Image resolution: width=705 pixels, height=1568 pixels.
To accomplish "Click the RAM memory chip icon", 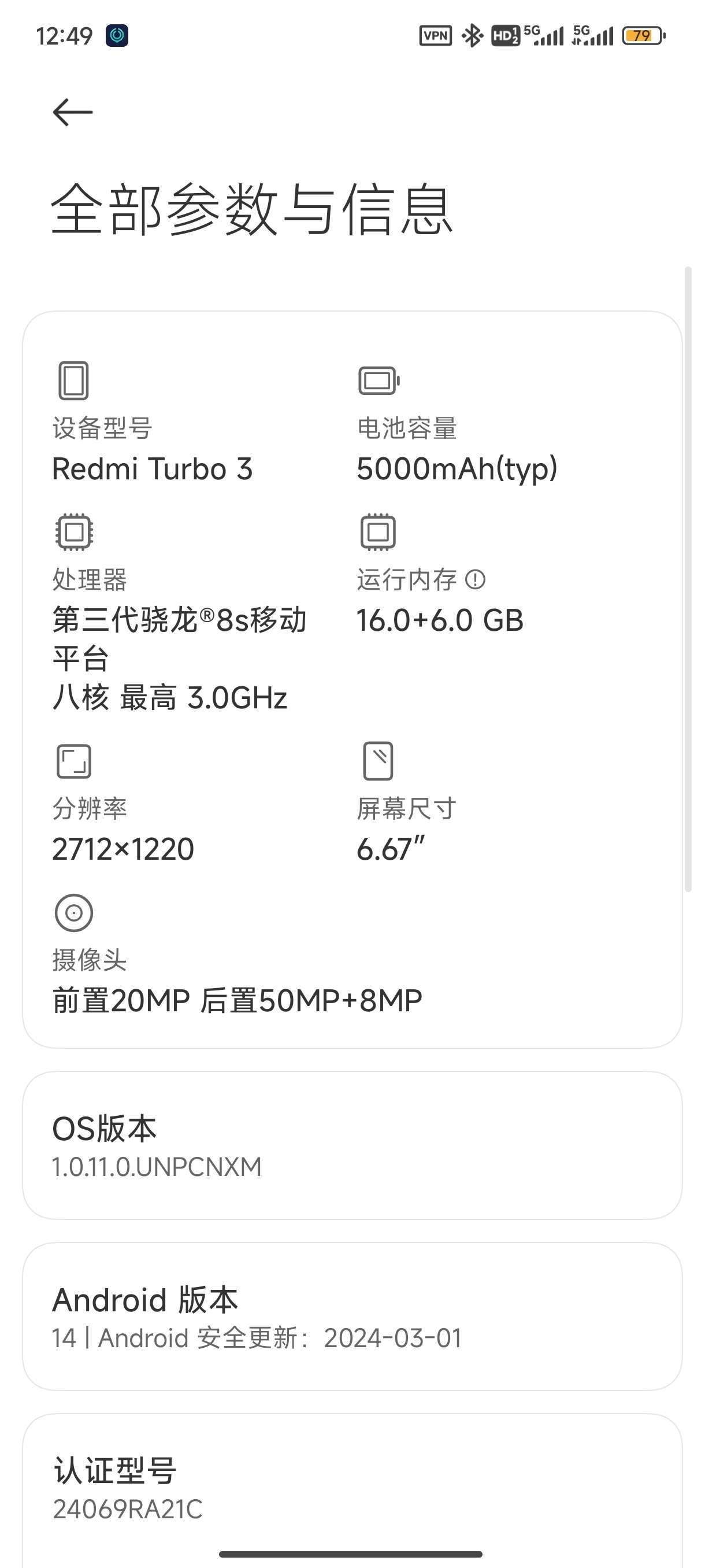I will (x=379, y=530).
